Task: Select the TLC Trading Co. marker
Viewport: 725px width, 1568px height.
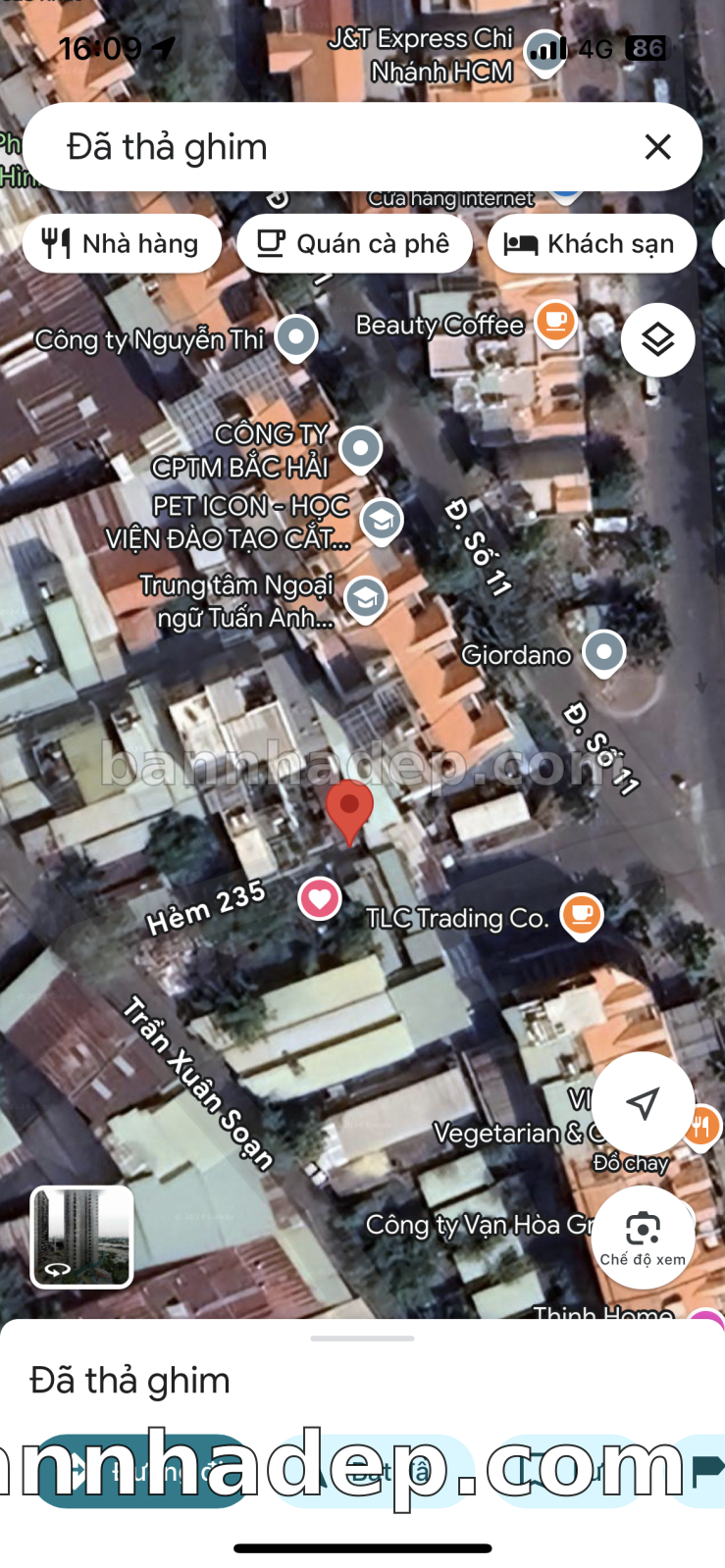Action: [581, 914]
